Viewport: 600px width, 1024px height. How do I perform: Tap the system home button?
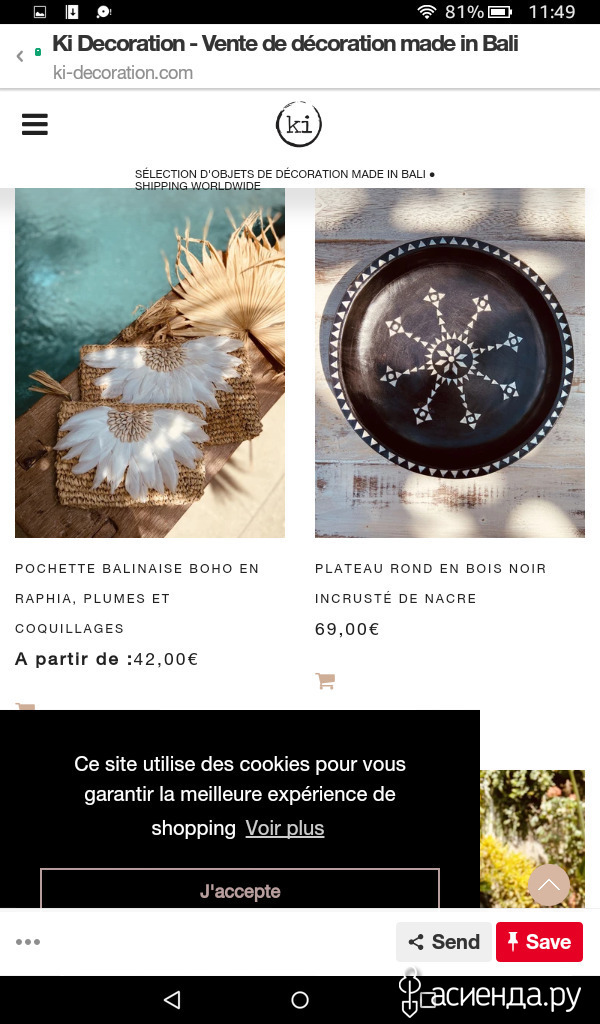click(300, 1000)
